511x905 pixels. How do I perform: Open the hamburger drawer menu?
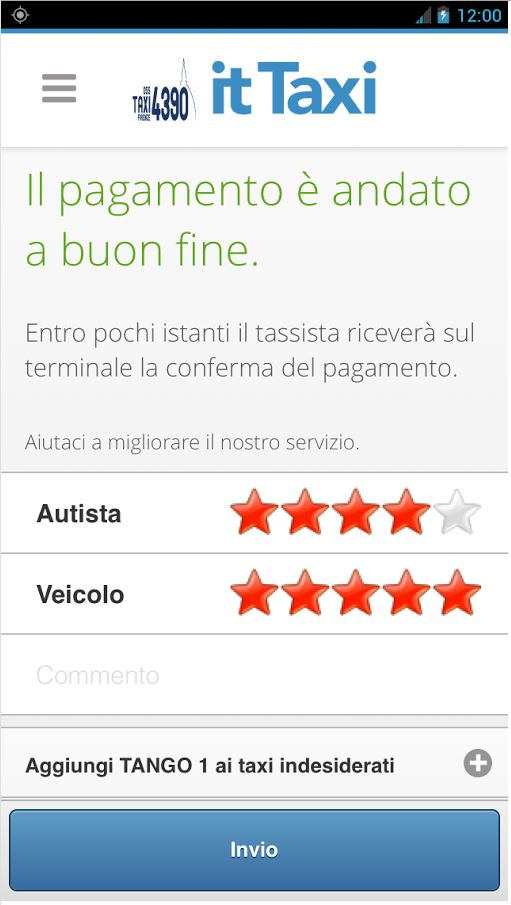click(x=59, y=88)
